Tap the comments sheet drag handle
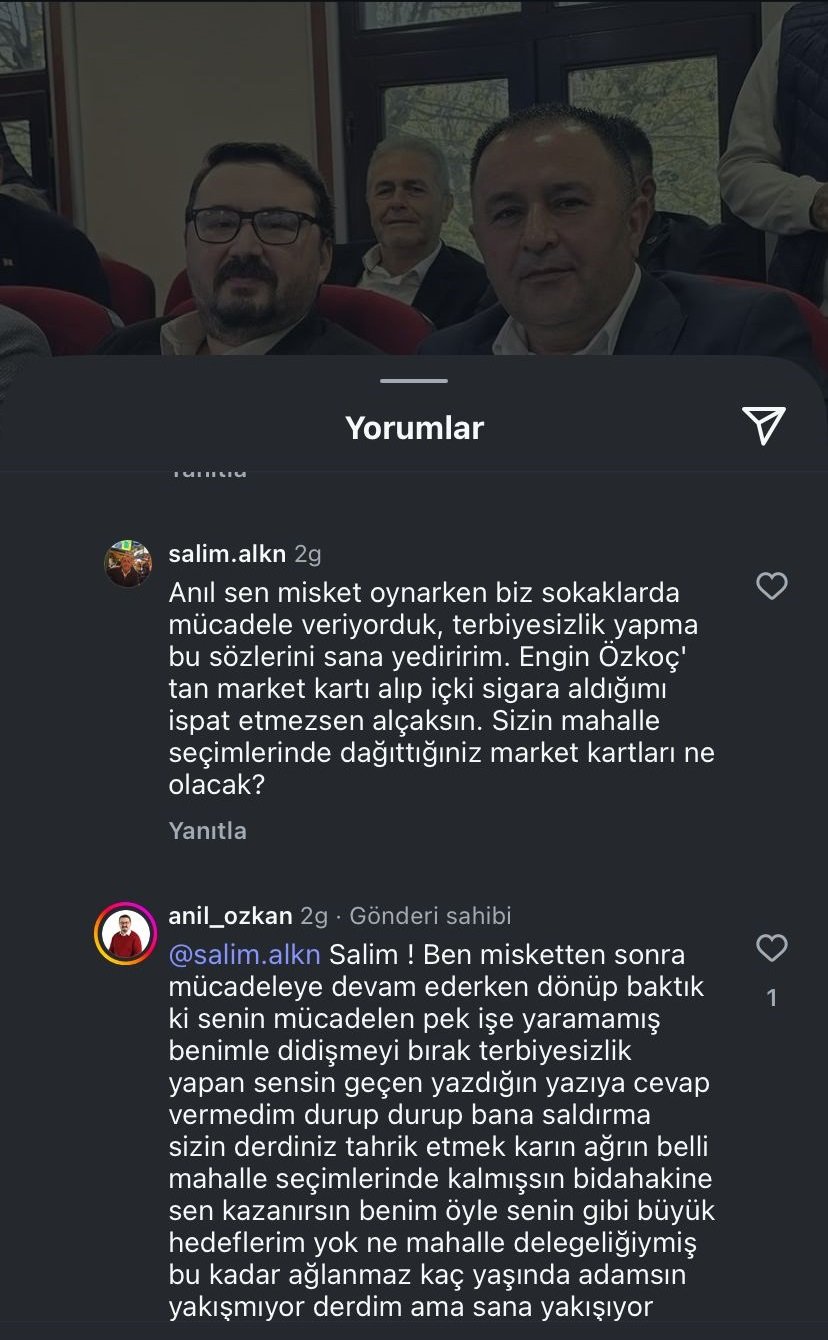Image resolution: width=828 pixels, height=1340 pixels. [414, 381]
